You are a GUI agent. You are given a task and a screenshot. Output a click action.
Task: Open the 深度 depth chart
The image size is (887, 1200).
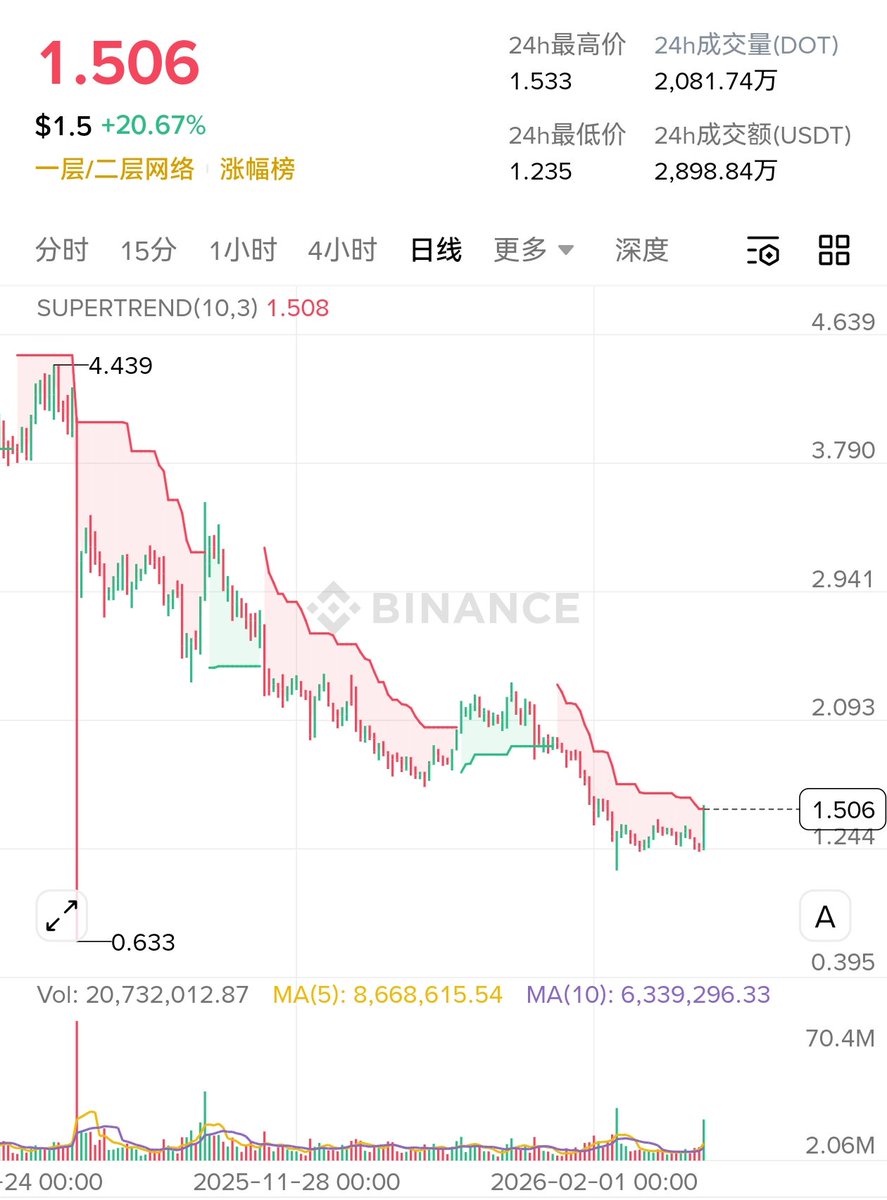[642, 250]
